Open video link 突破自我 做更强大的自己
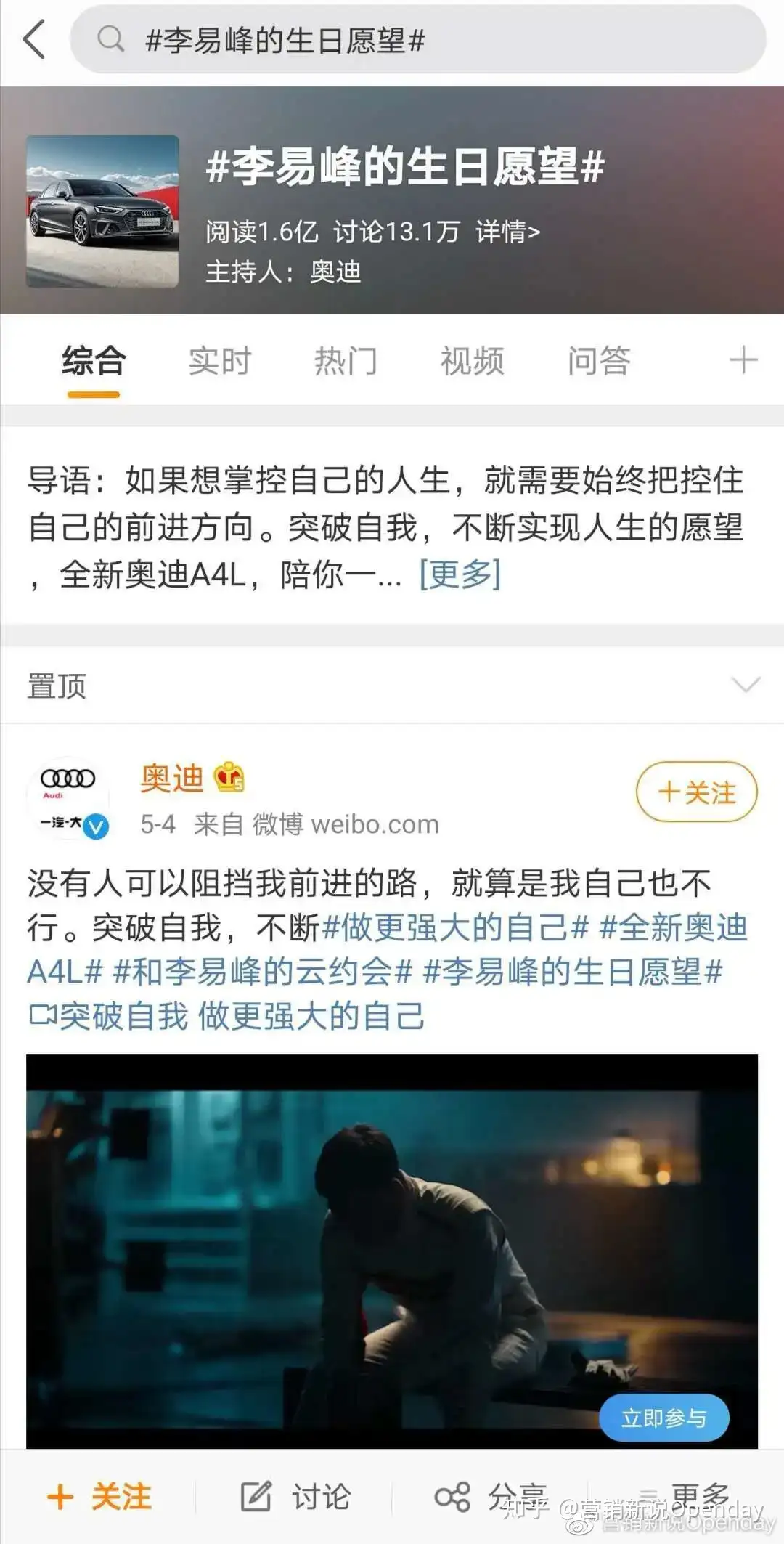This screenshot has height=1544, width=784. [226, 1016]
